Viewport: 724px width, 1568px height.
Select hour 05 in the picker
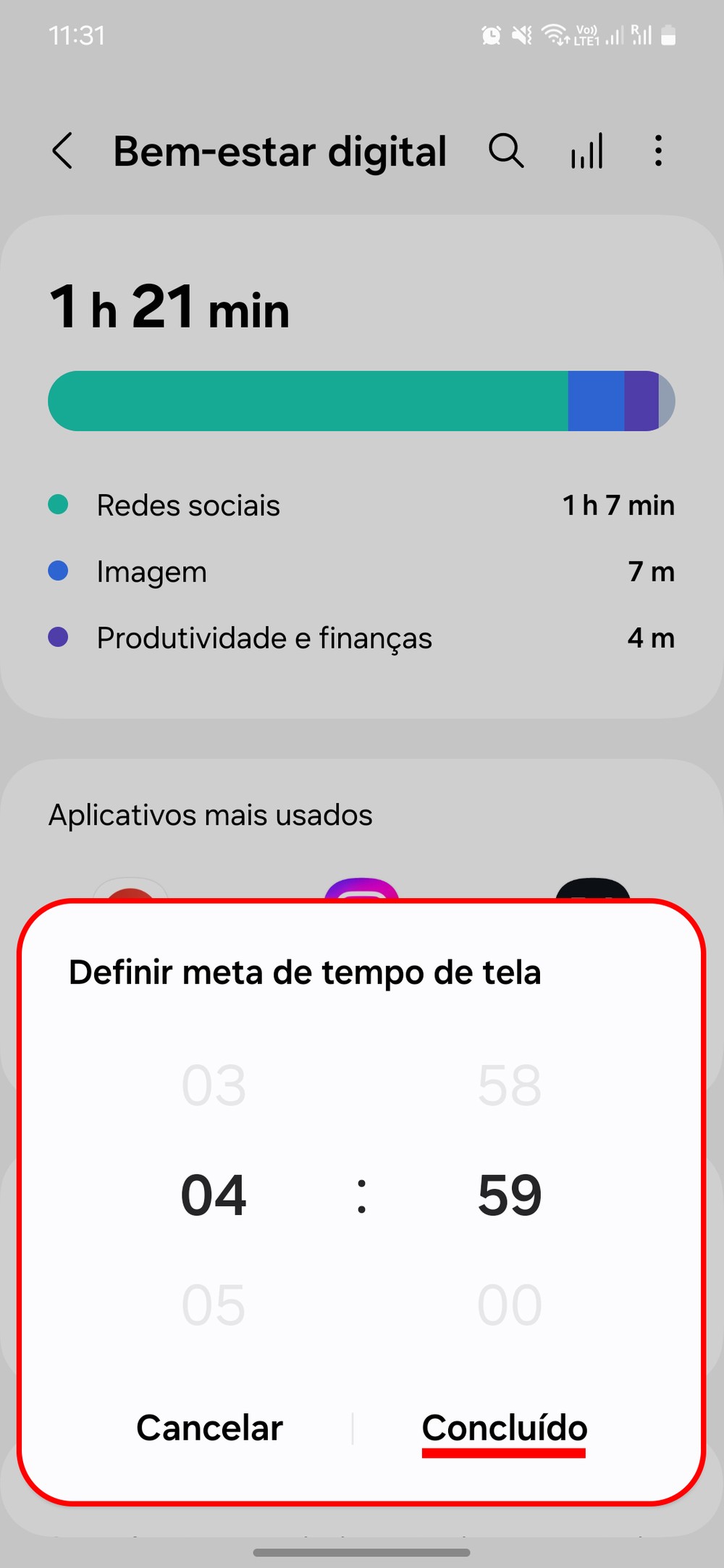[214, 1305]
